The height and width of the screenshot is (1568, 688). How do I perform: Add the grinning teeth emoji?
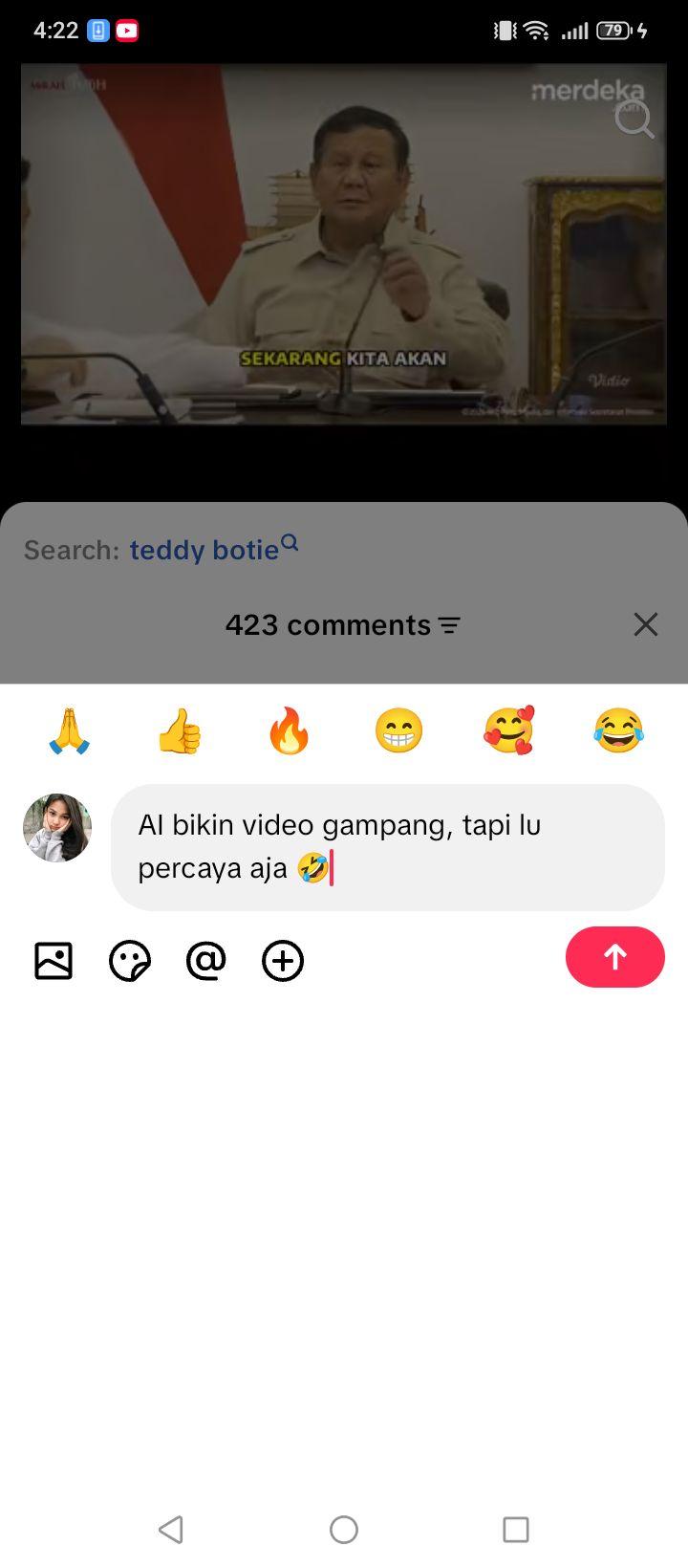(x=399, y=731)
